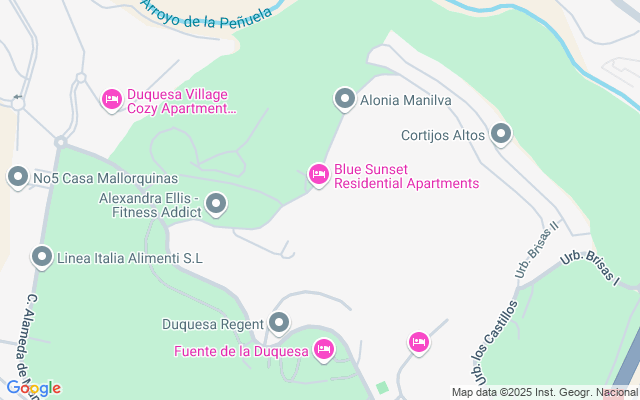
Task: Tap the unlabeled pink hotel pin
Action: 419,343
